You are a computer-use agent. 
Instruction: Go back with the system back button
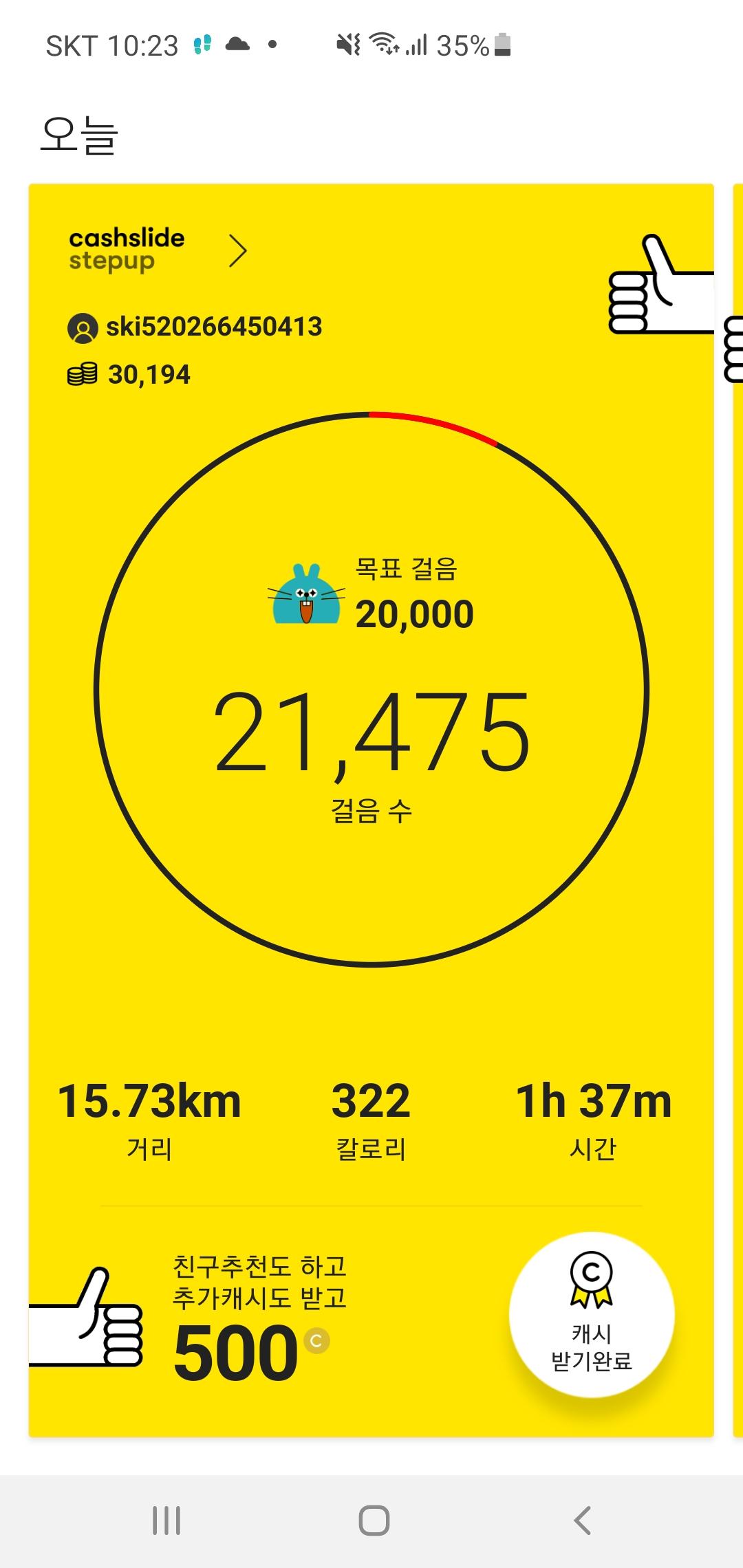(x=582, y=1520)
